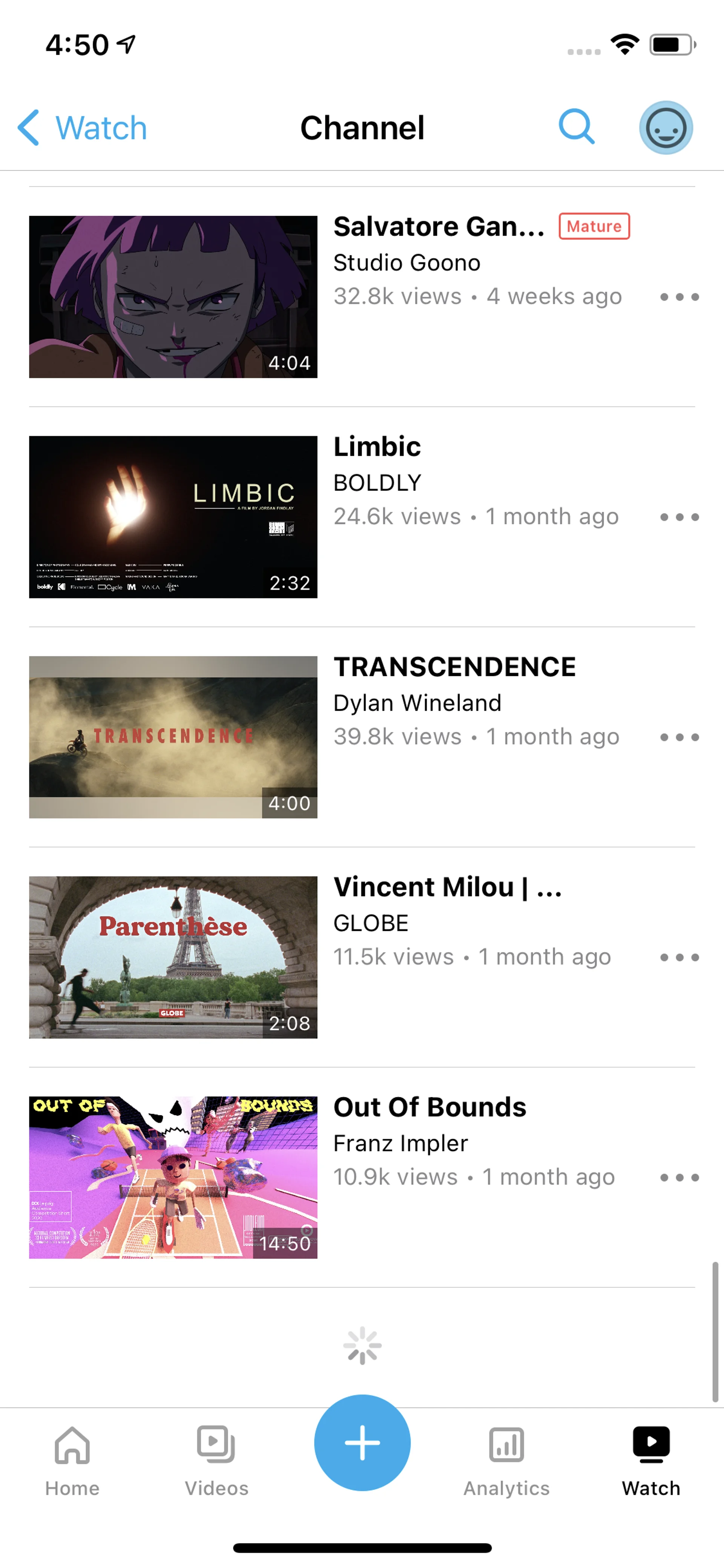Switch to the Videos tab

216,1461
